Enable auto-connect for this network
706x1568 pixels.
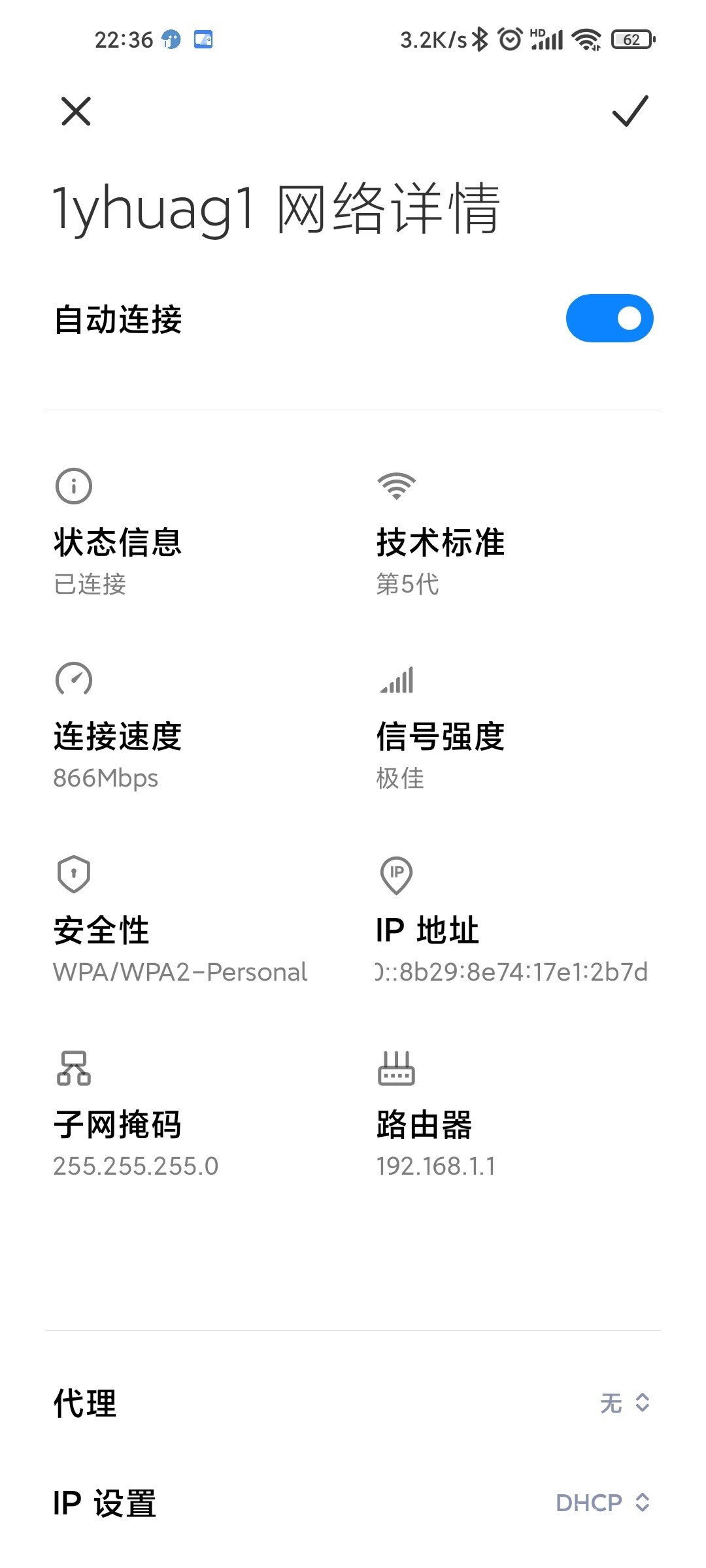[x=609, y=317]
